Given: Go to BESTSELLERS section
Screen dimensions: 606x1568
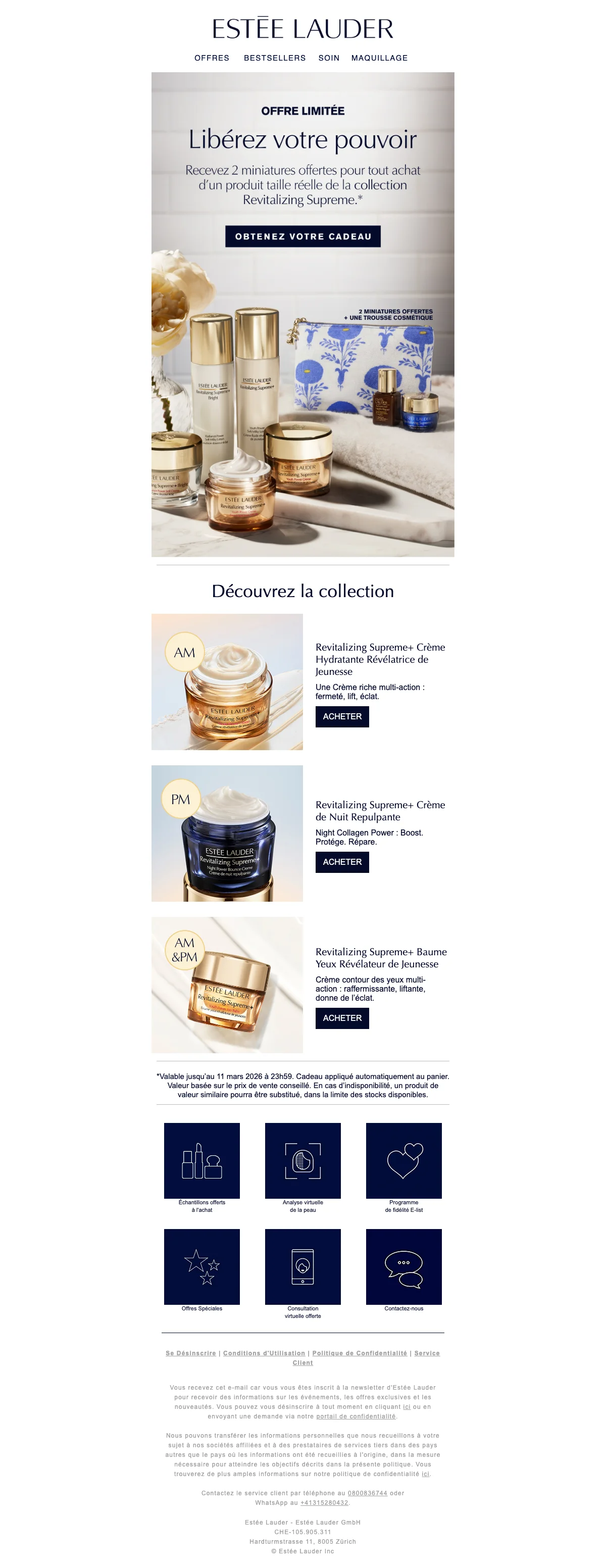Looking at the screenshot, I should click(x=274, y=58).
